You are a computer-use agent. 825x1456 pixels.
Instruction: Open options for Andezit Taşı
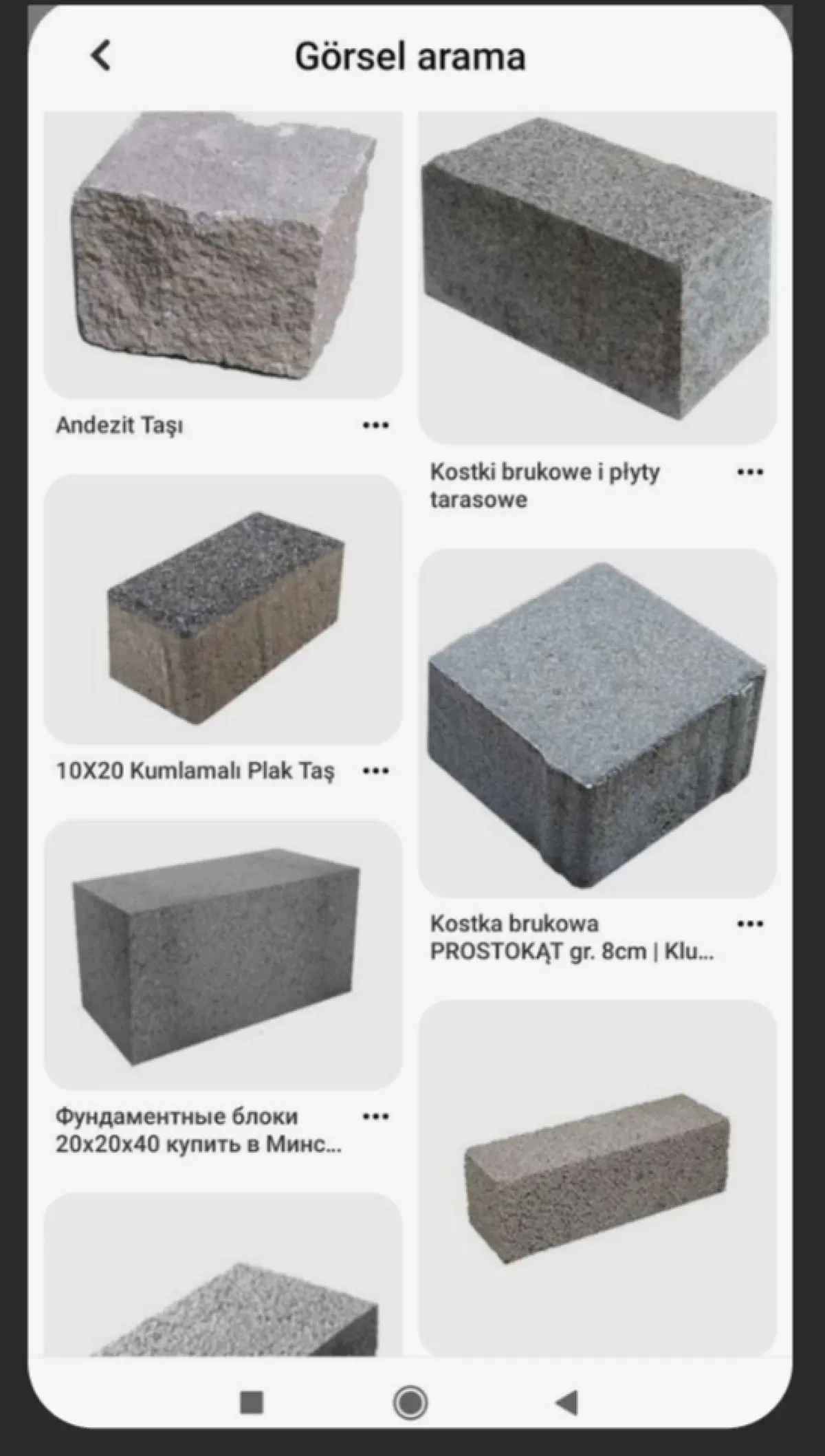tap(375, 426)
